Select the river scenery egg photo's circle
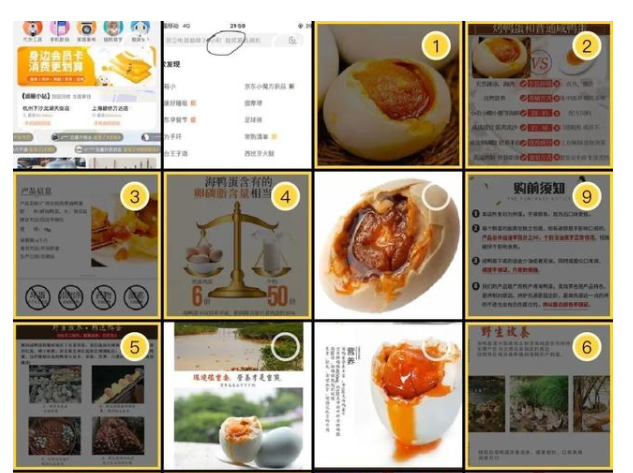This screenshot has width=633, height=473. 285,345
